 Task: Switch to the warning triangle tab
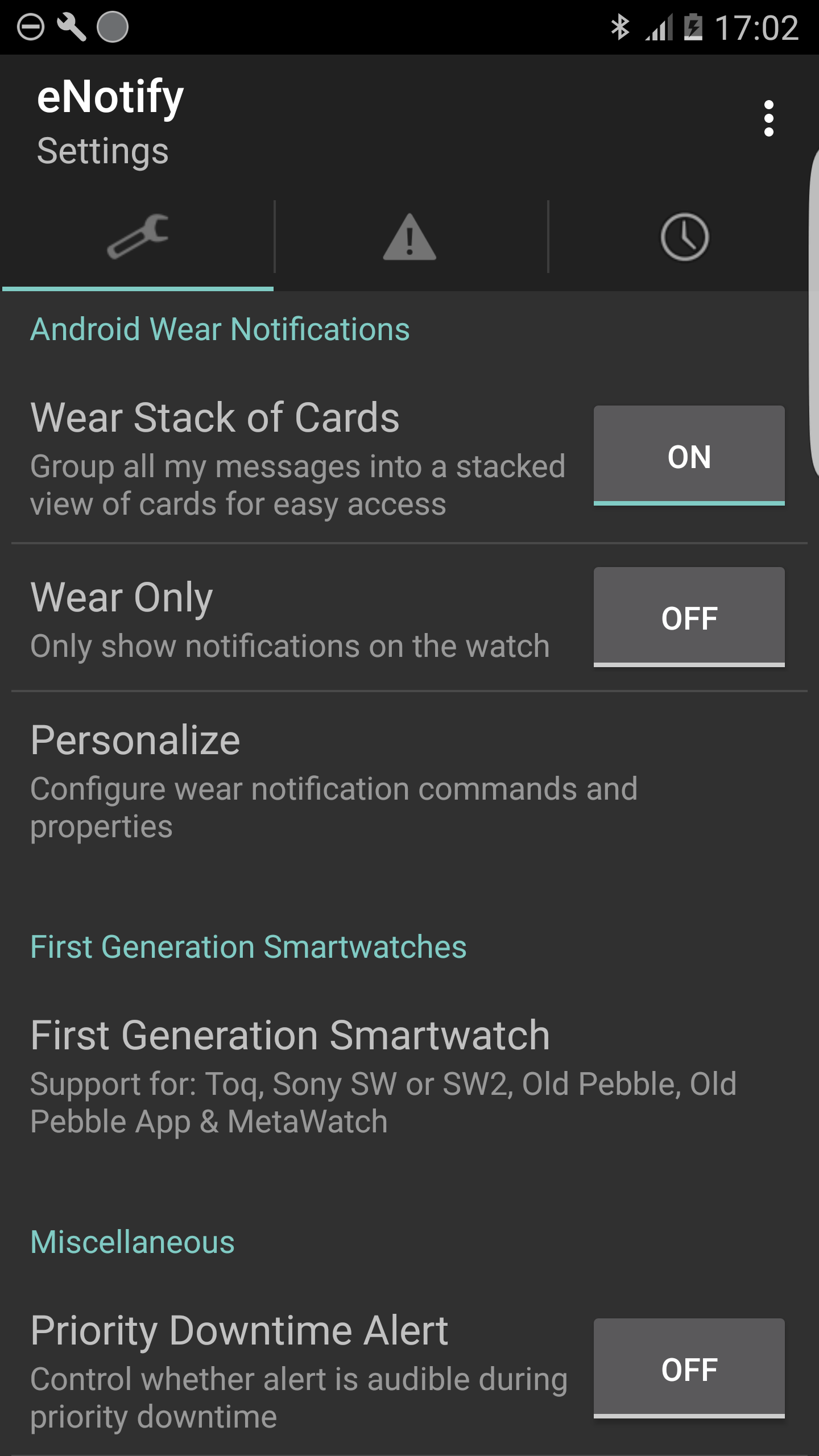pyautogui.click(x=410, y=237)
